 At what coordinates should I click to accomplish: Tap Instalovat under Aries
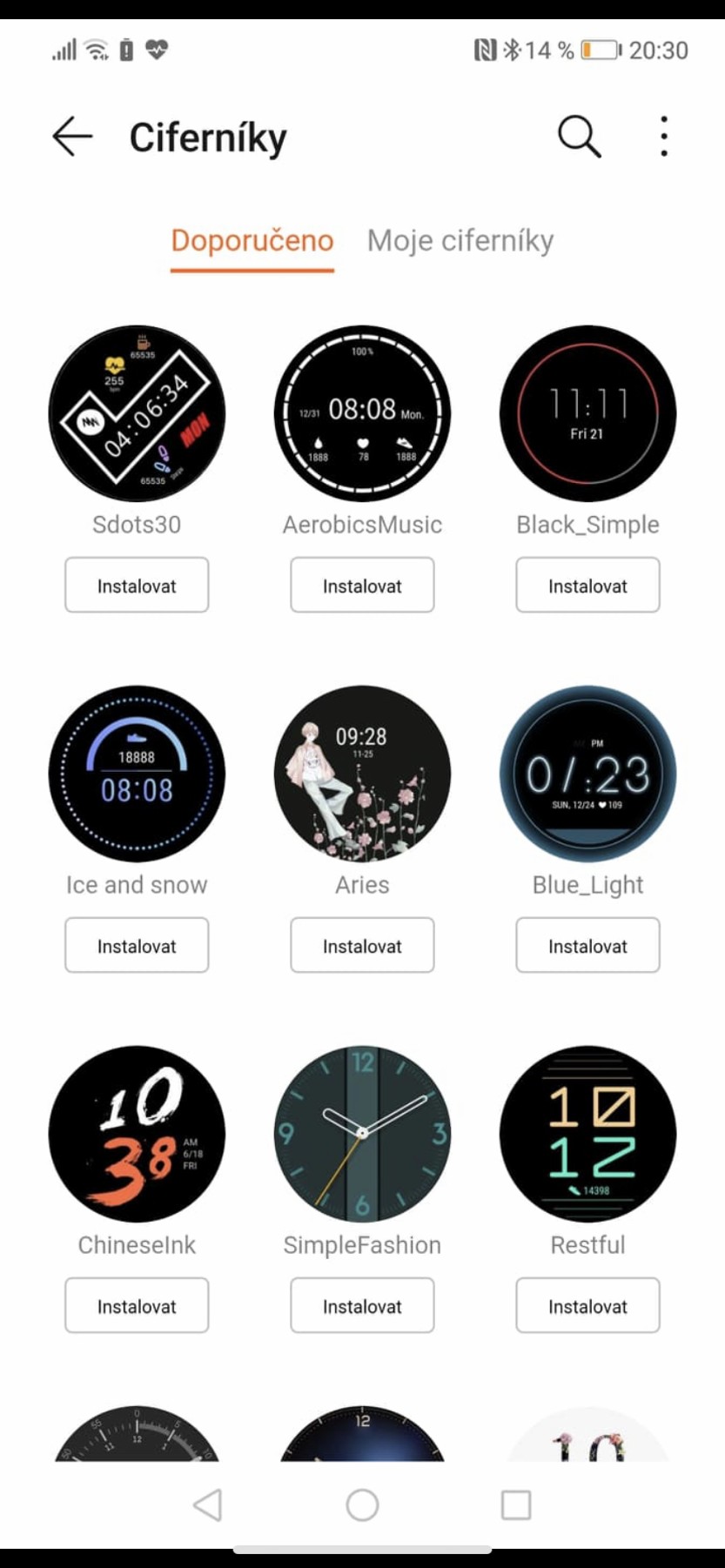[362, 946]
